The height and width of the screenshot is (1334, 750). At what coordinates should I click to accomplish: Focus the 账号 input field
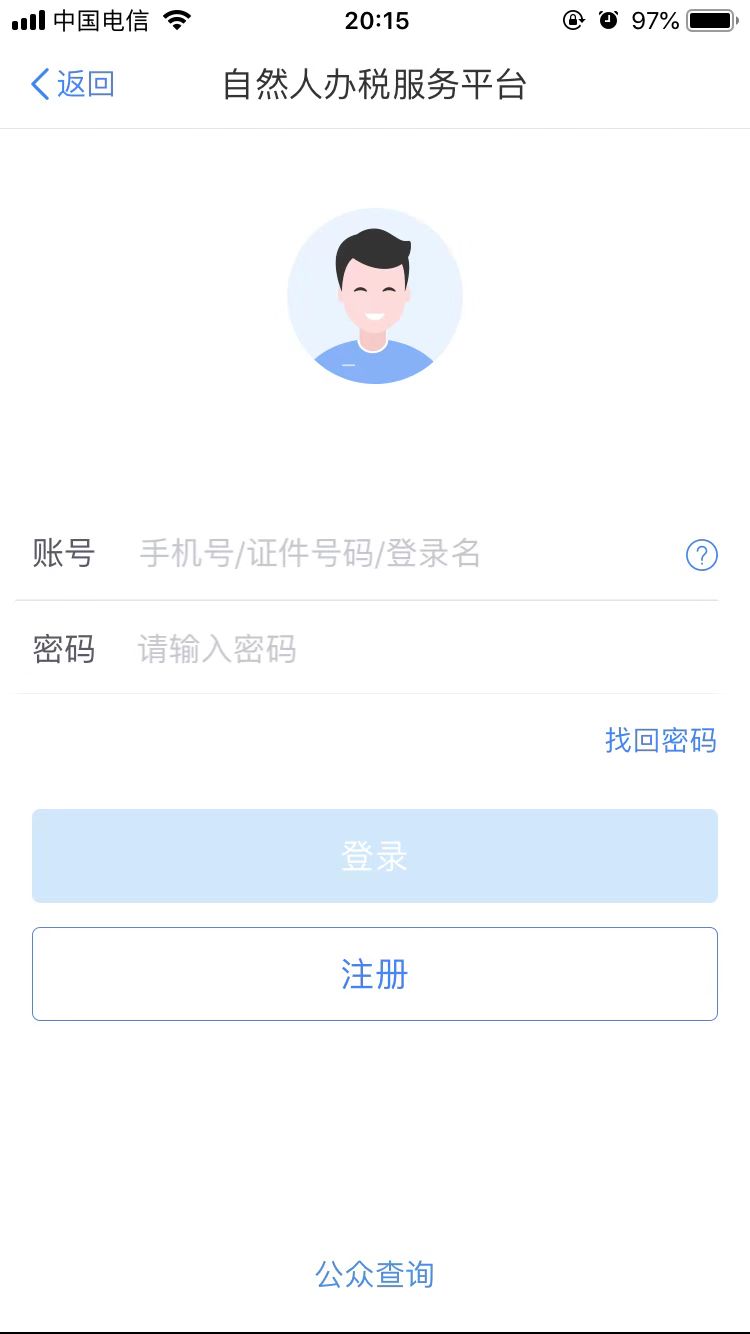pos(400,554)
